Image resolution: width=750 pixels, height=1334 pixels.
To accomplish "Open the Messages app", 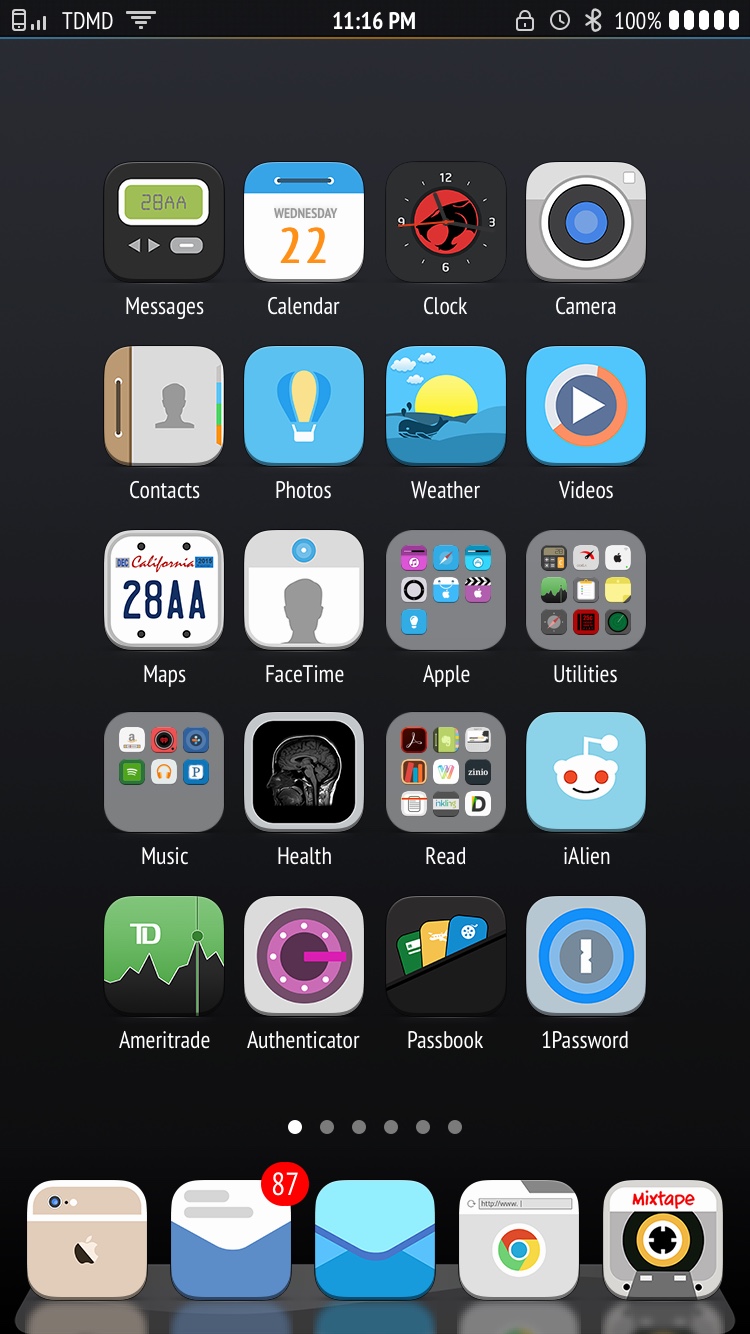I will (164, 222).
